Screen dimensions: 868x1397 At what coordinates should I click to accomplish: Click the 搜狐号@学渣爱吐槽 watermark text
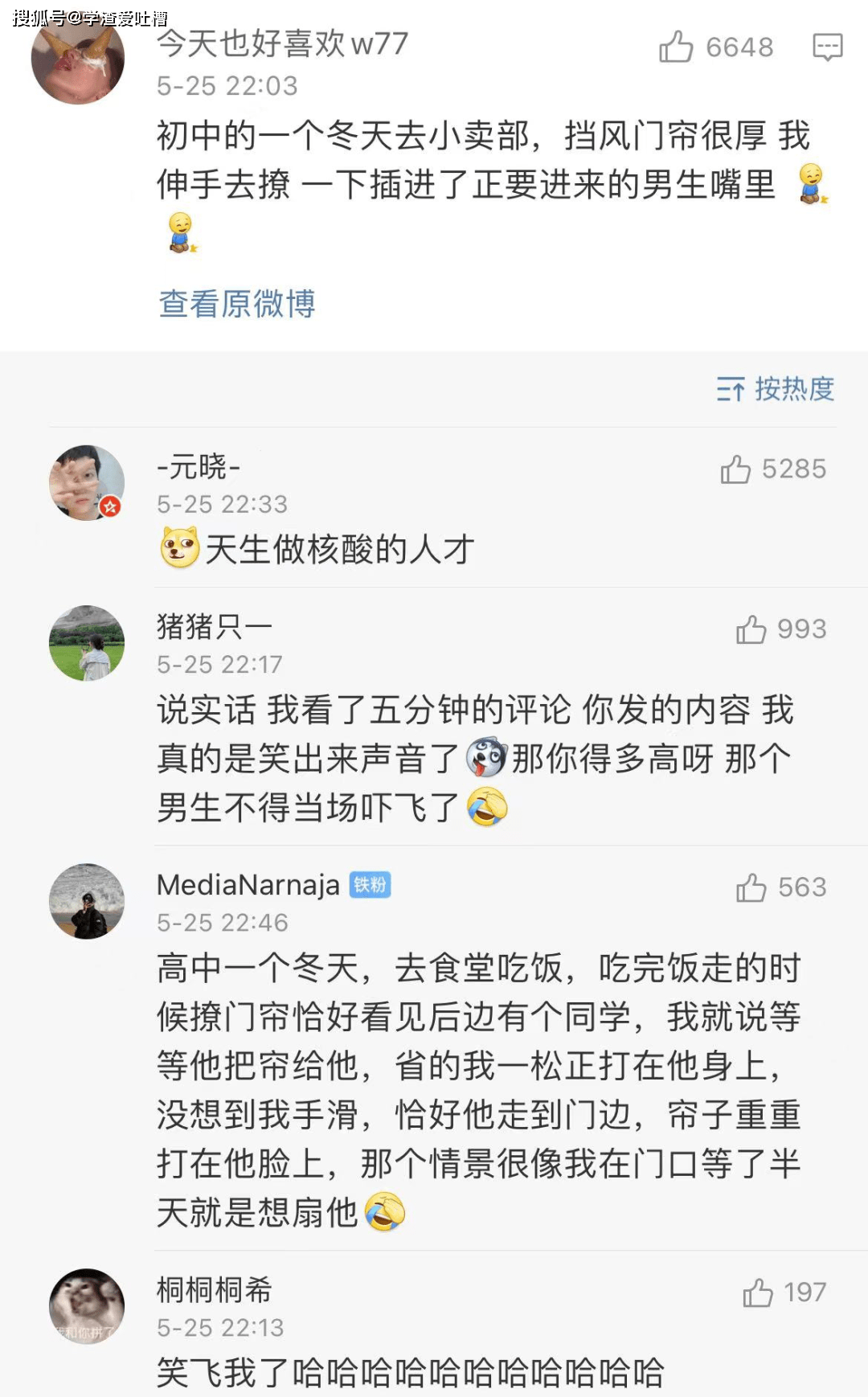tap(91, 14)
